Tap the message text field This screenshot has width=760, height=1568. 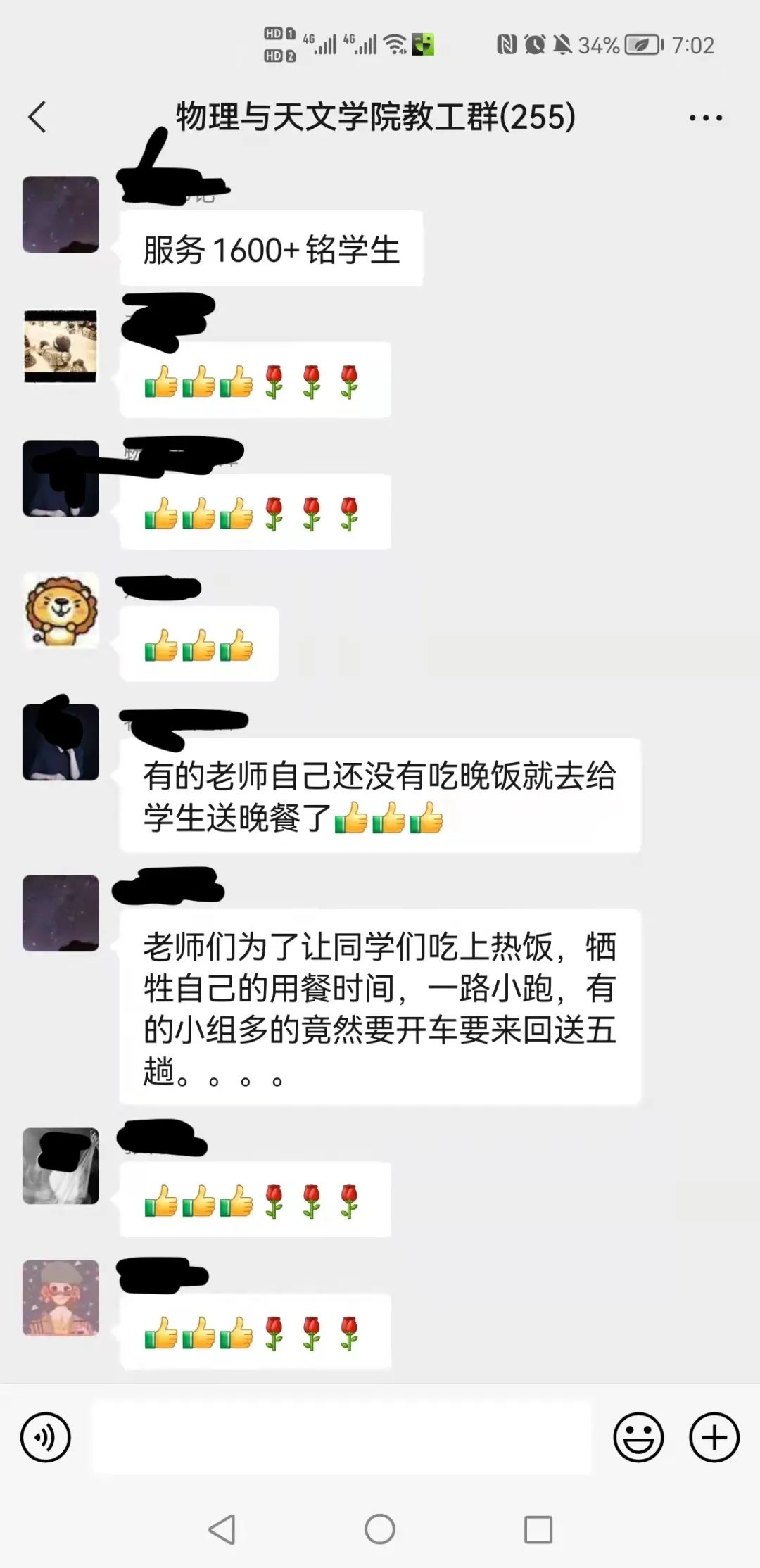coord(342,1436)
